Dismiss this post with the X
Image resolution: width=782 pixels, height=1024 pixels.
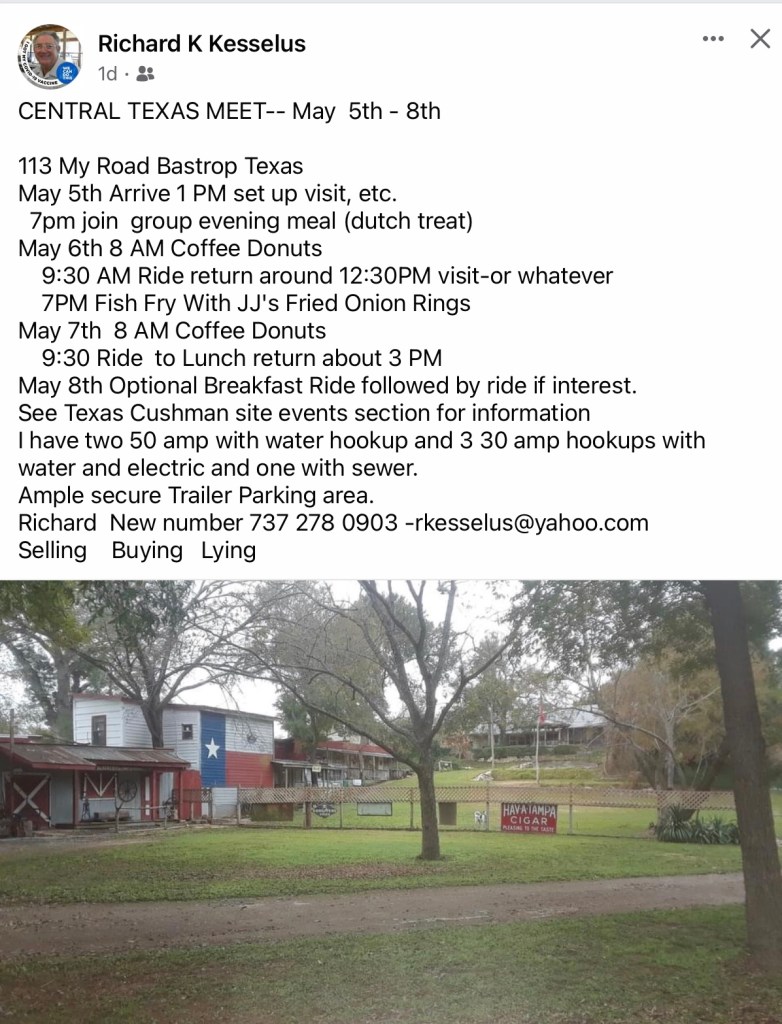pyautogui.click(x=760, y=39)
